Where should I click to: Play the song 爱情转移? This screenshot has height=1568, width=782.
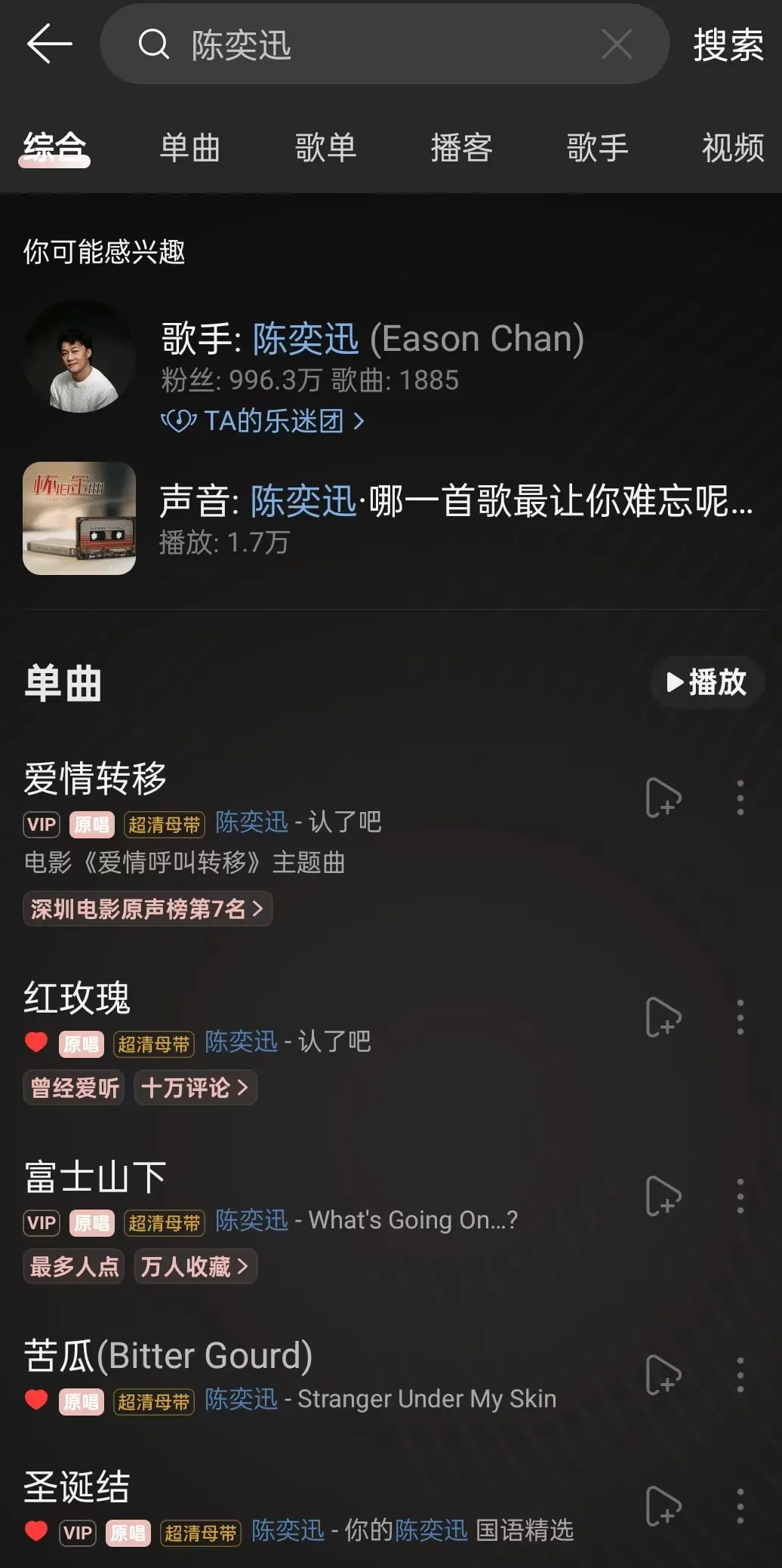tap(95, 779)
